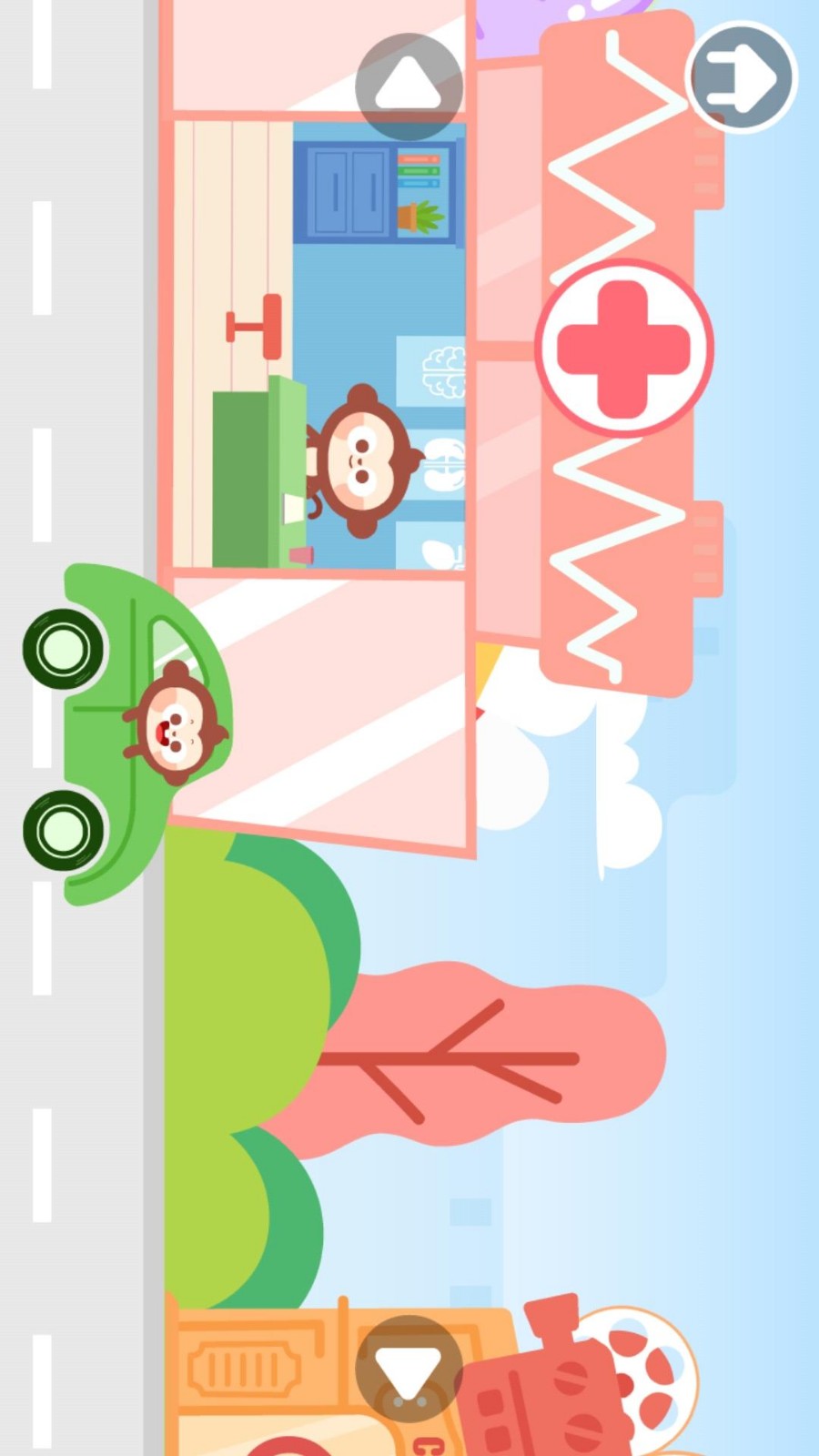Tap the downward-pointing arrow button
819x1456 pixels.
click(409, 1369)
